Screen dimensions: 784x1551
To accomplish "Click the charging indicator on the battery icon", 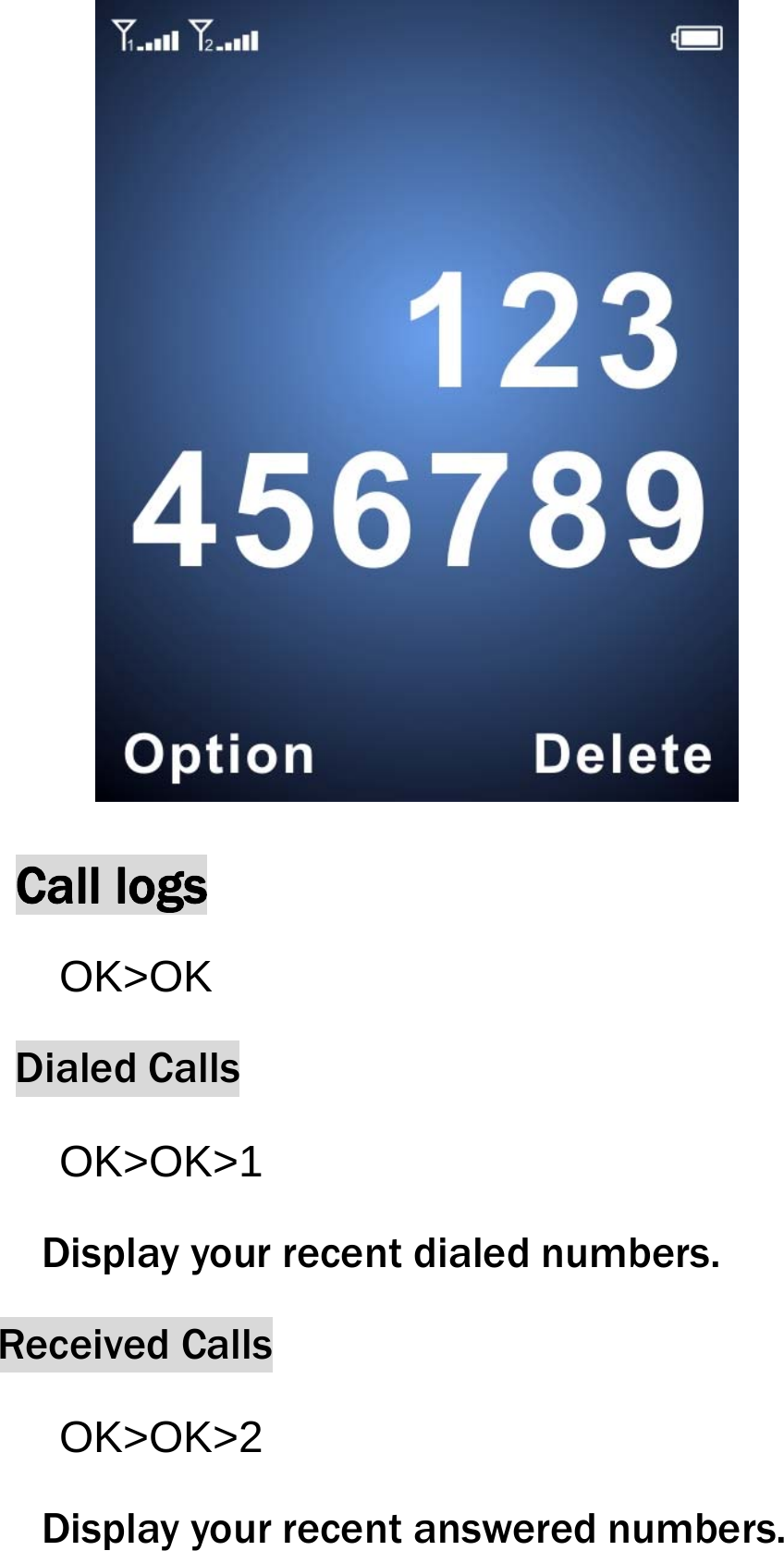I will pos(674,37).
